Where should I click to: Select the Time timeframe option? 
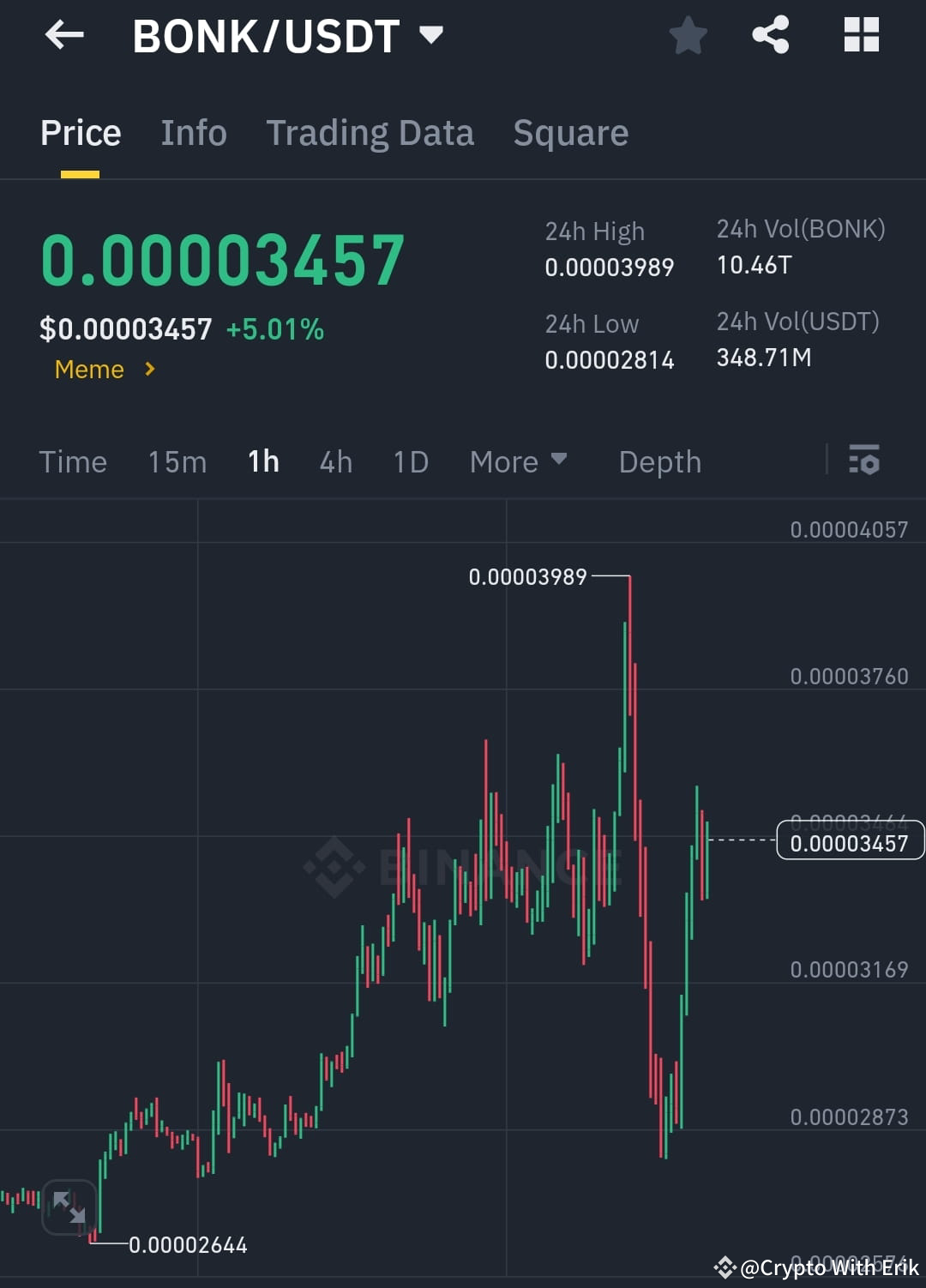(73, 461)
